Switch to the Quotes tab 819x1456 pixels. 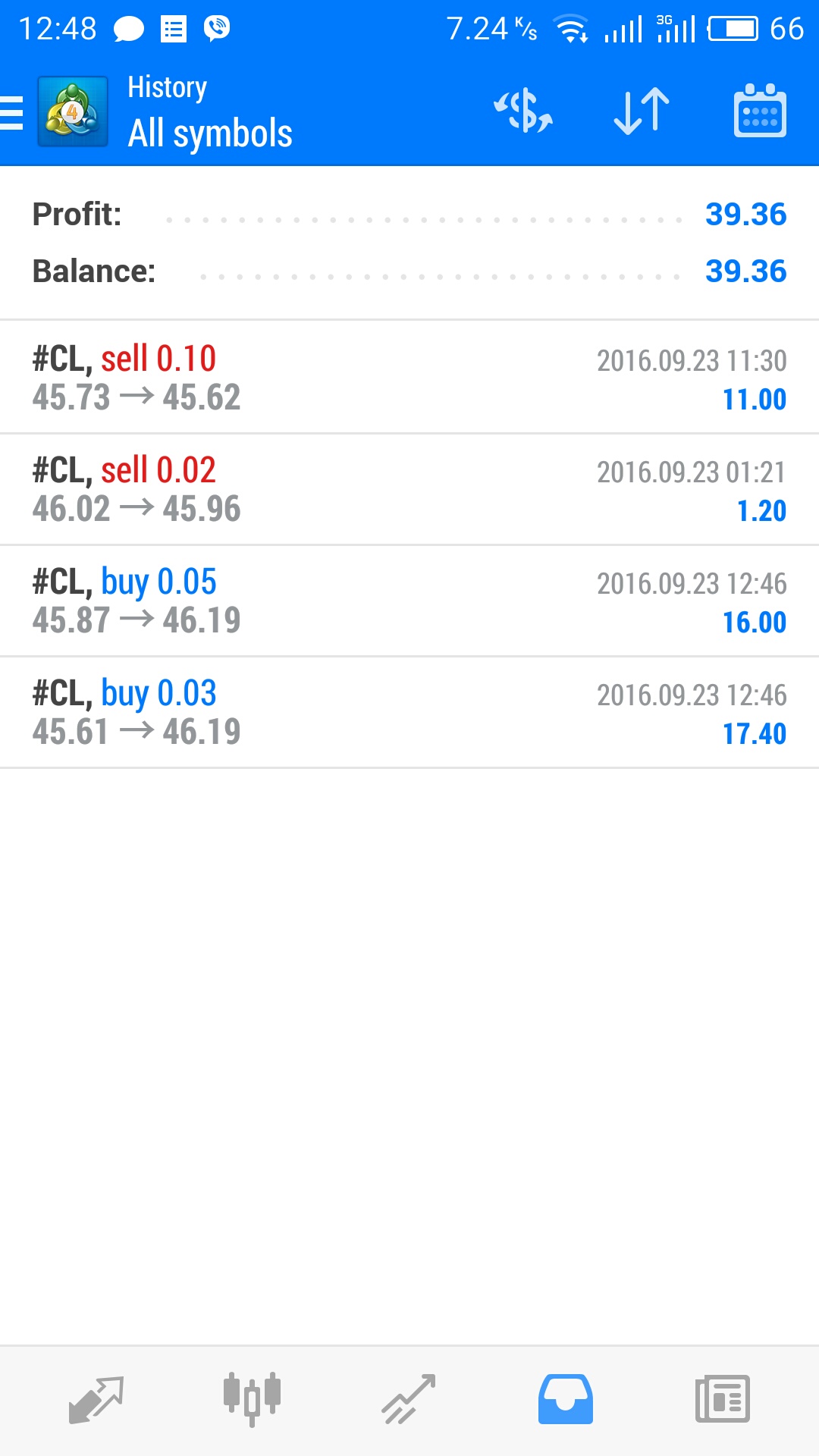(x=96, y=1400)
